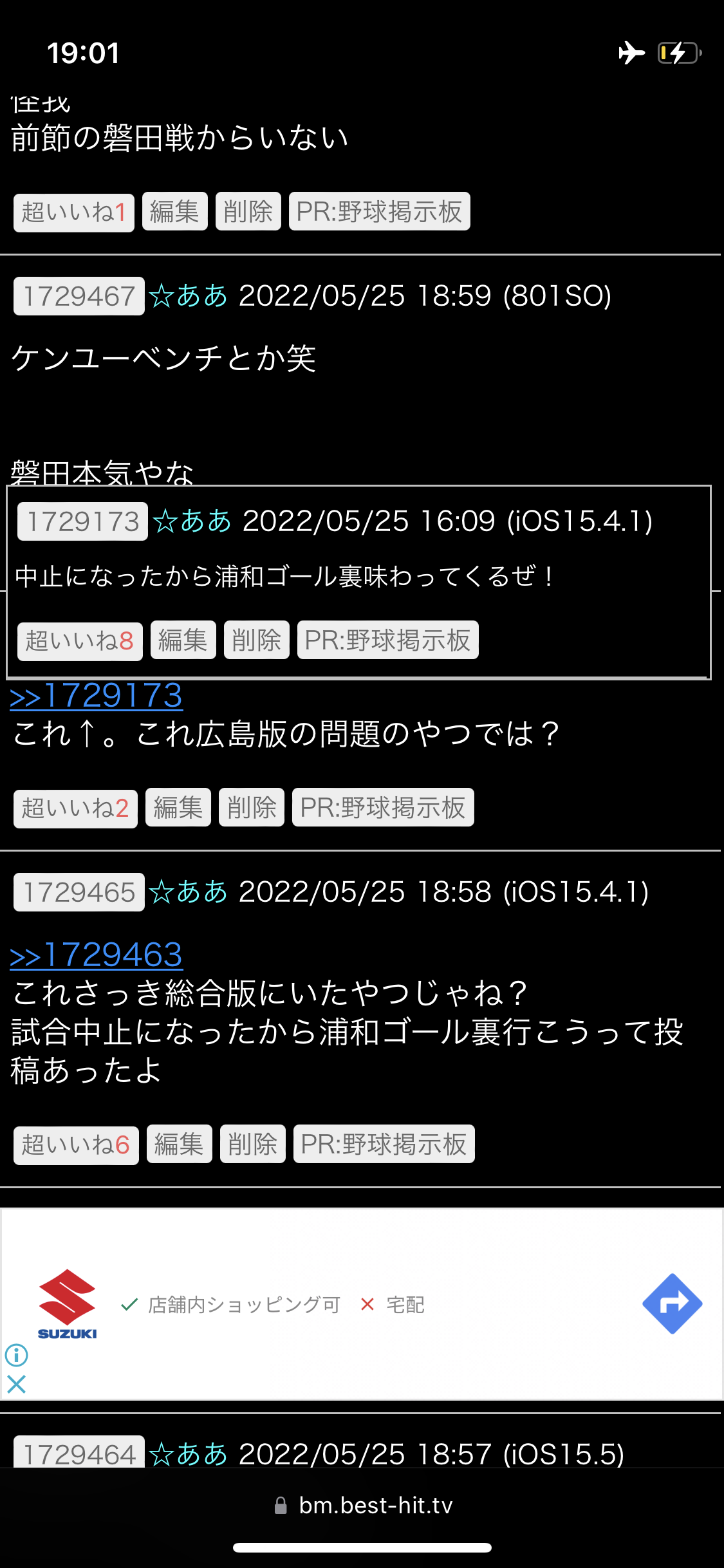Tap 編集 on the 前節の磐田戦 post
Screen dimensions: 724x1568
point(175,211)
